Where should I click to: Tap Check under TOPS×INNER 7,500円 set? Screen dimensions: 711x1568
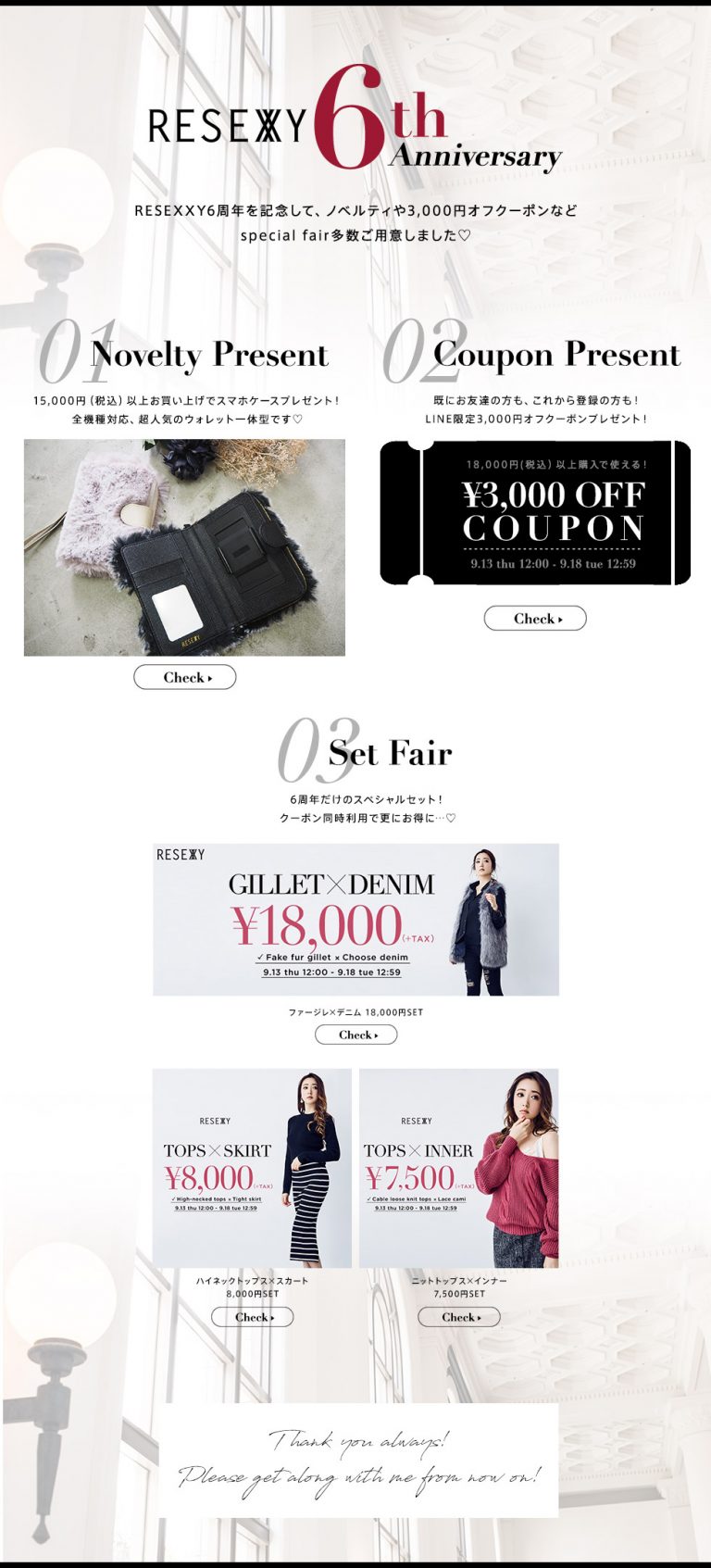(459, 1316)
